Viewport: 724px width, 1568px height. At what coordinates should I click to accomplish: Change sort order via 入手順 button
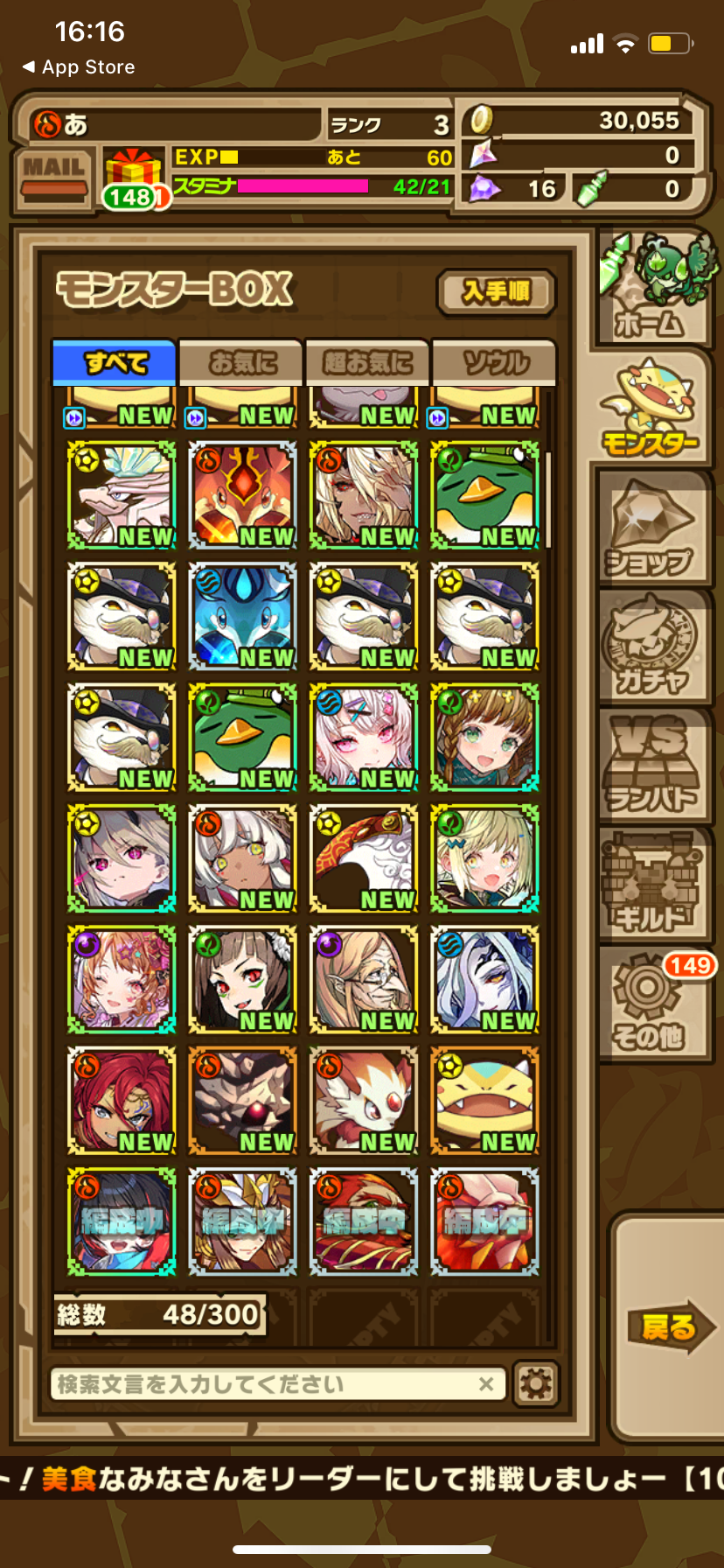(496, 292)
